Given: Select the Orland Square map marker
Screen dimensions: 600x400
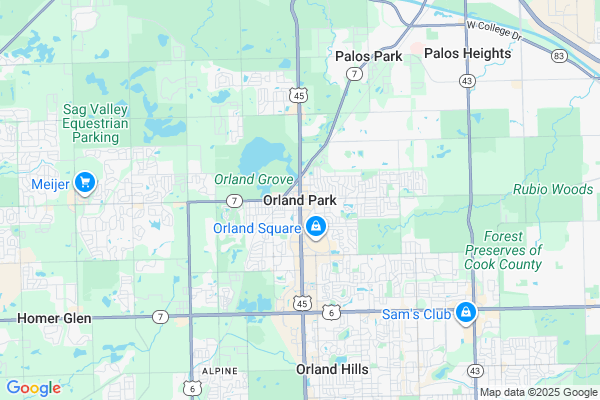Looking at the screenshot, I should [315, 228].
